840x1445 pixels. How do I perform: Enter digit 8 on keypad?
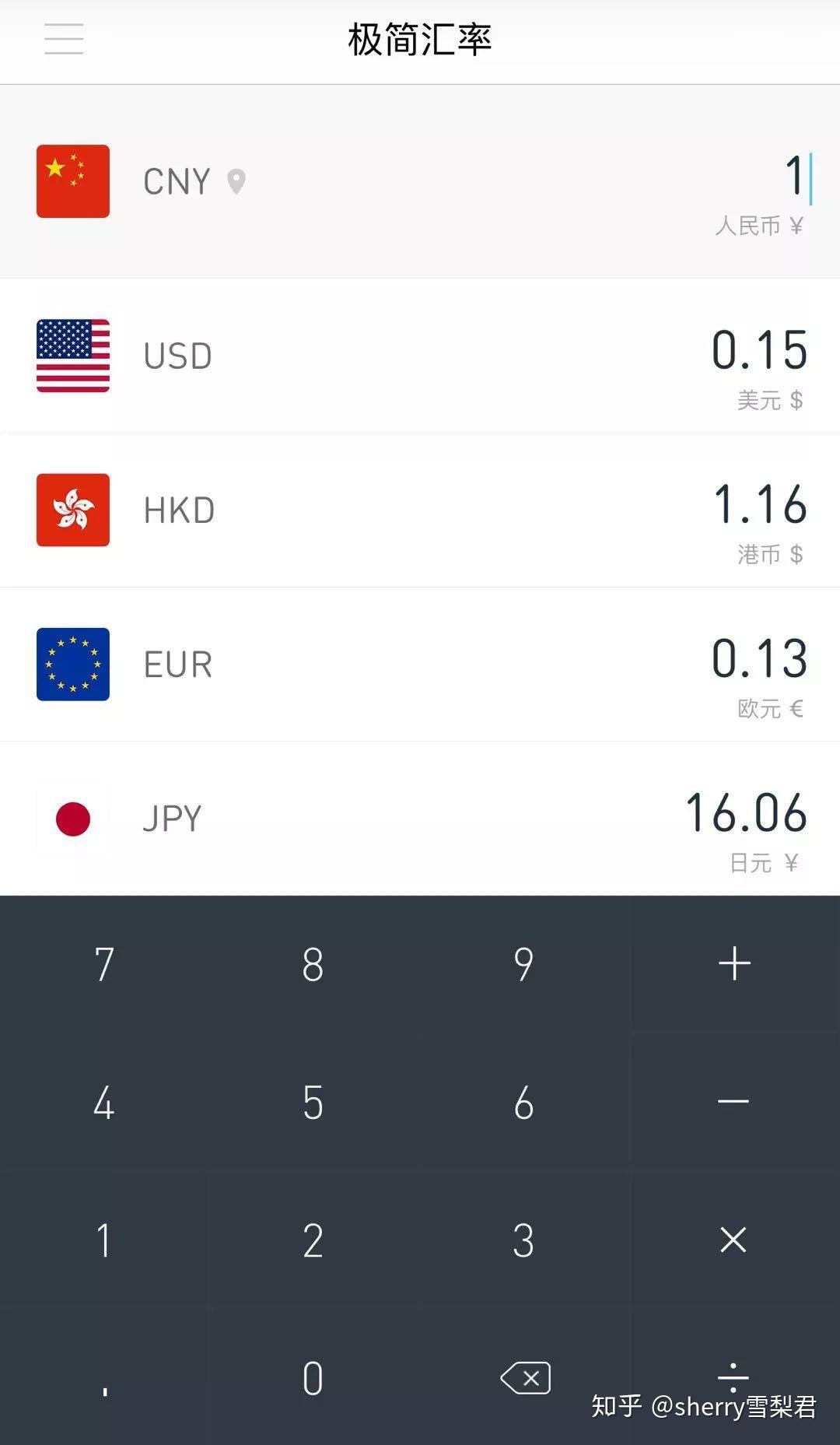tap(313, 964)
